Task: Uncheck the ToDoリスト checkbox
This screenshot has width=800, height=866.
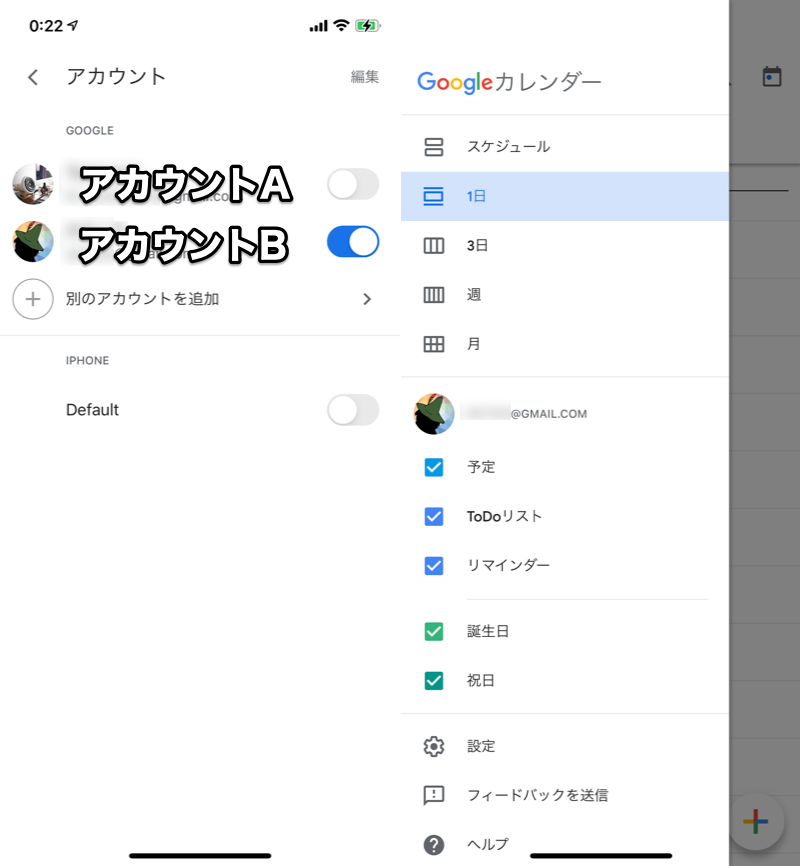Action: click(434, 516)
